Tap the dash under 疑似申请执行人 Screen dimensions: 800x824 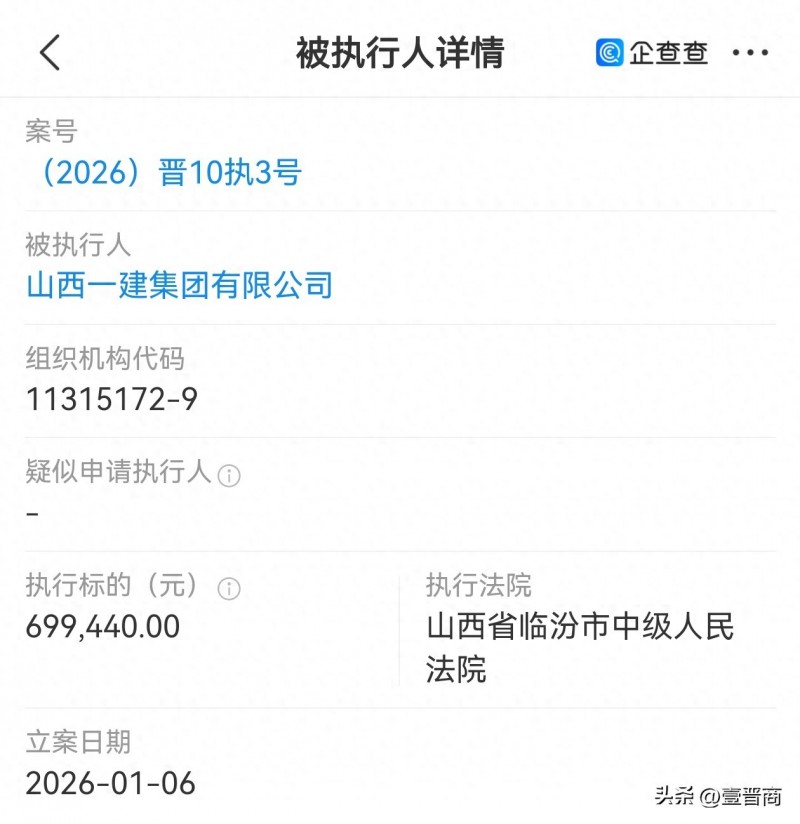tap(32, 512)
